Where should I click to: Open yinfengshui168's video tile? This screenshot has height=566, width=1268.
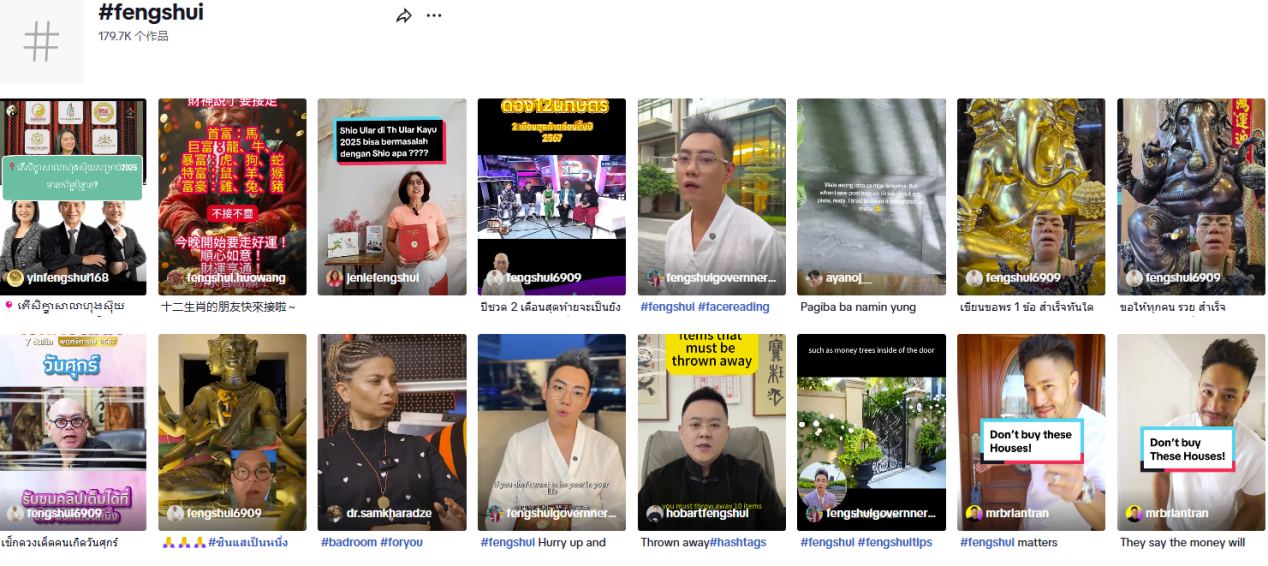73,196
